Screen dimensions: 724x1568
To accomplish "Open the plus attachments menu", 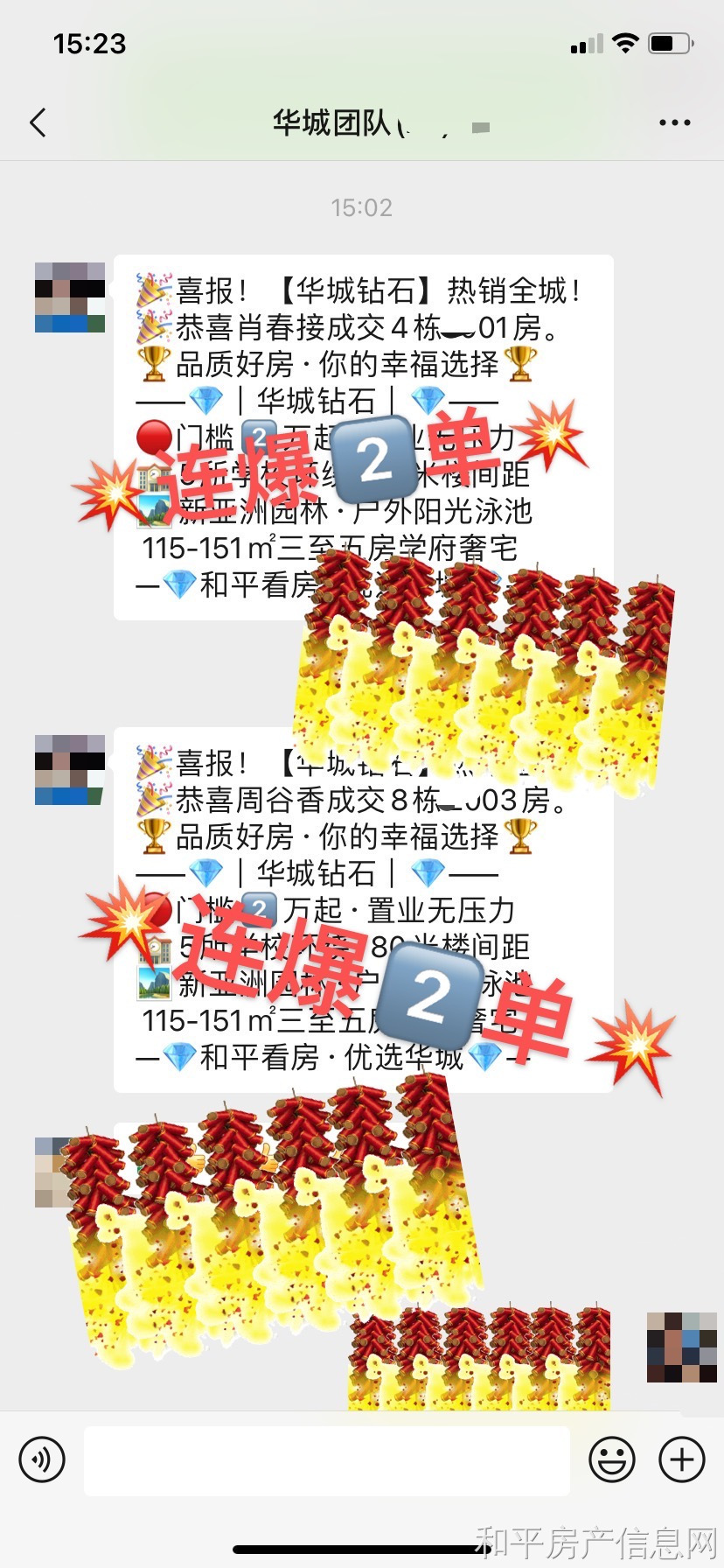I will [681, 1459].
